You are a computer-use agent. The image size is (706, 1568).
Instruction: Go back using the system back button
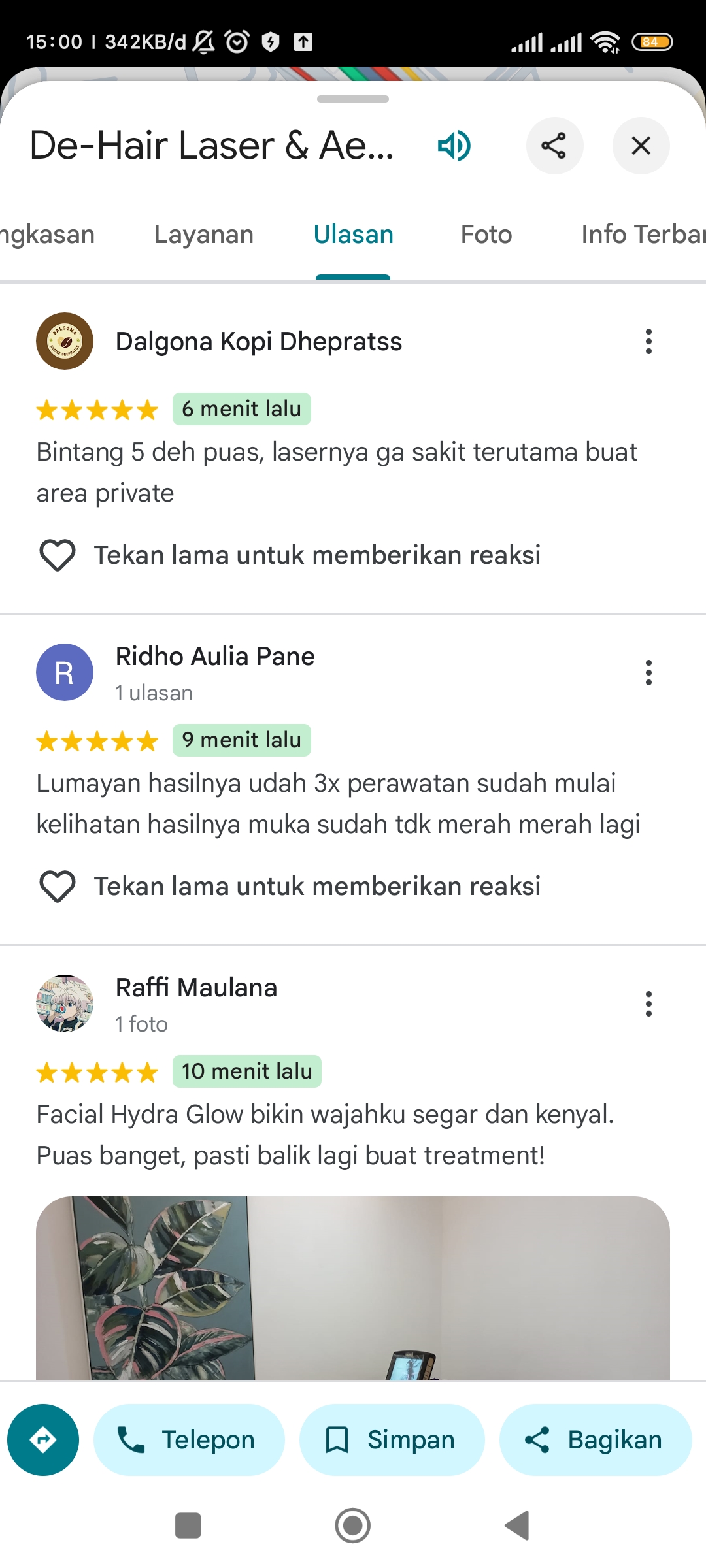click(x=517, y=1526)
